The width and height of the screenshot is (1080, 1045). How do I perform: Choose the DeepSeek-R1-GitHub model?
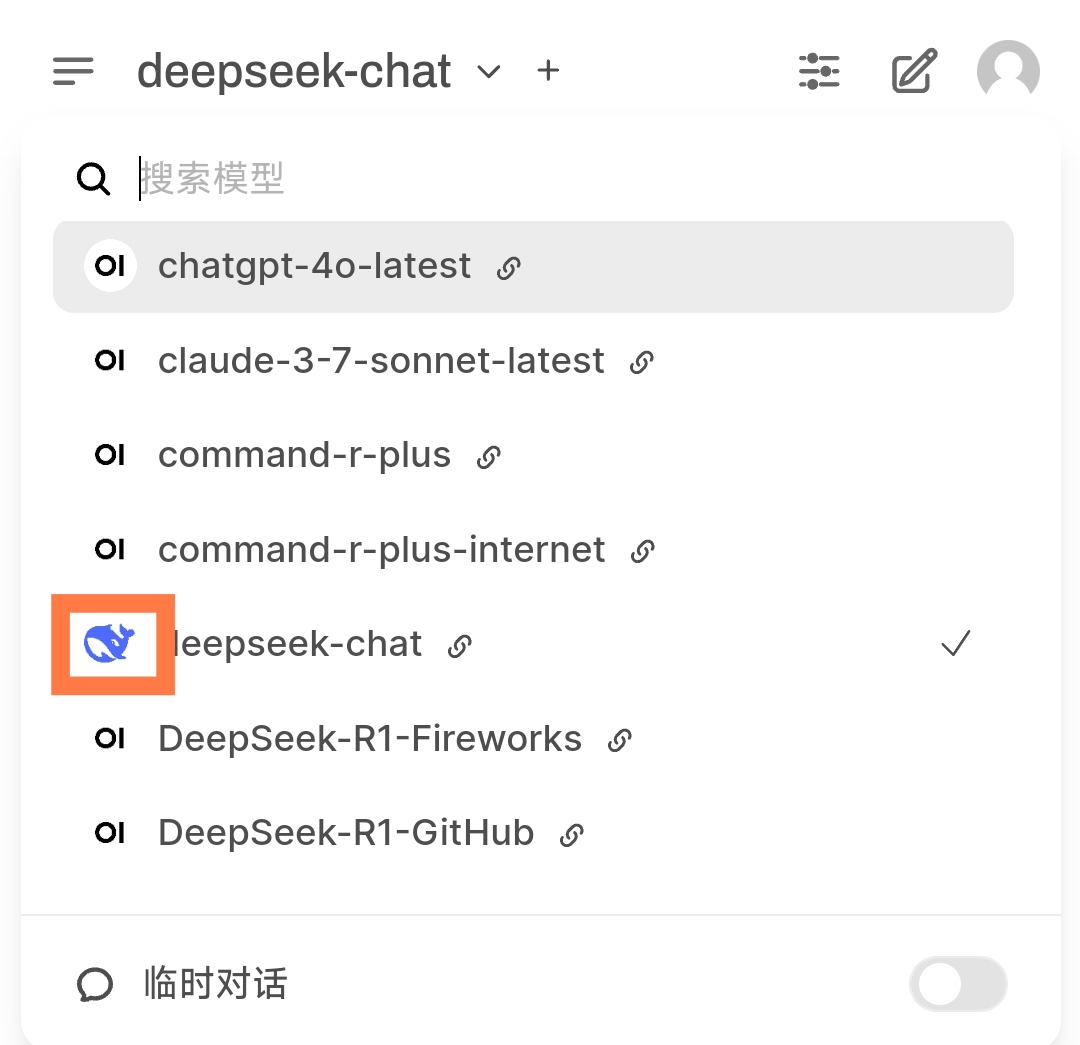click(x=533, y=833)
